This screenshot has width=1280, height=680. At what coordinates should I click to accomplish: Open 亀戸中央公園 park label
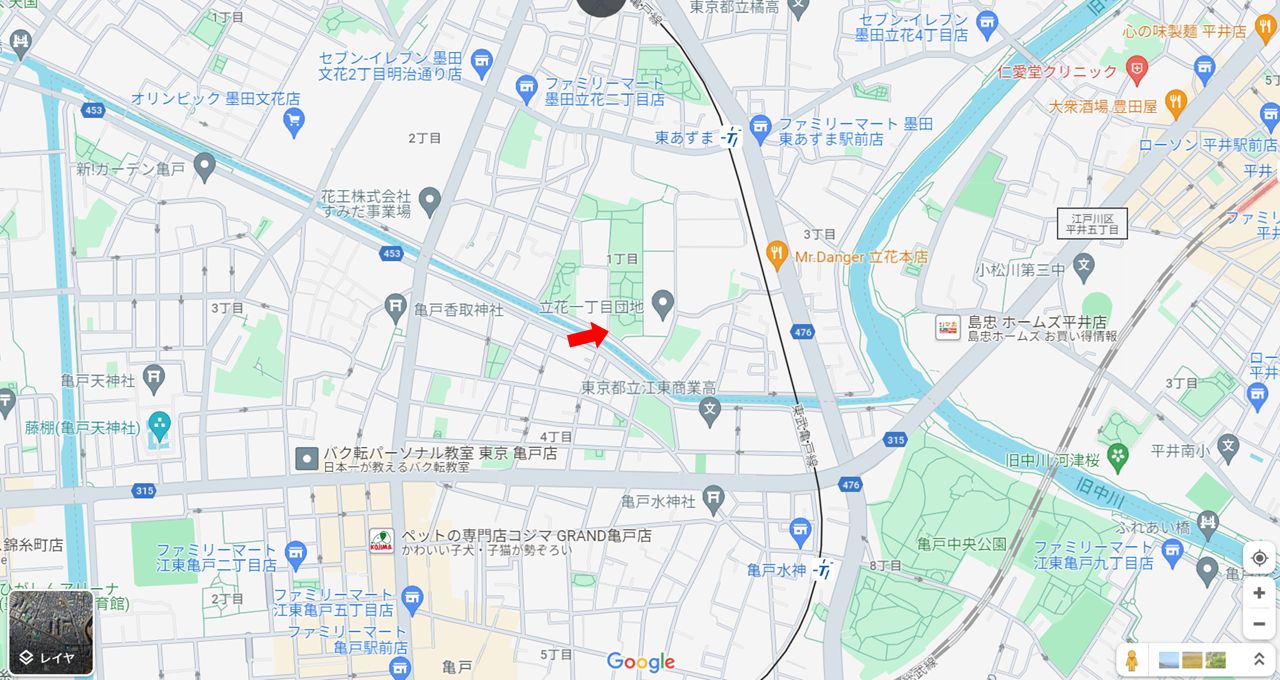961,544
